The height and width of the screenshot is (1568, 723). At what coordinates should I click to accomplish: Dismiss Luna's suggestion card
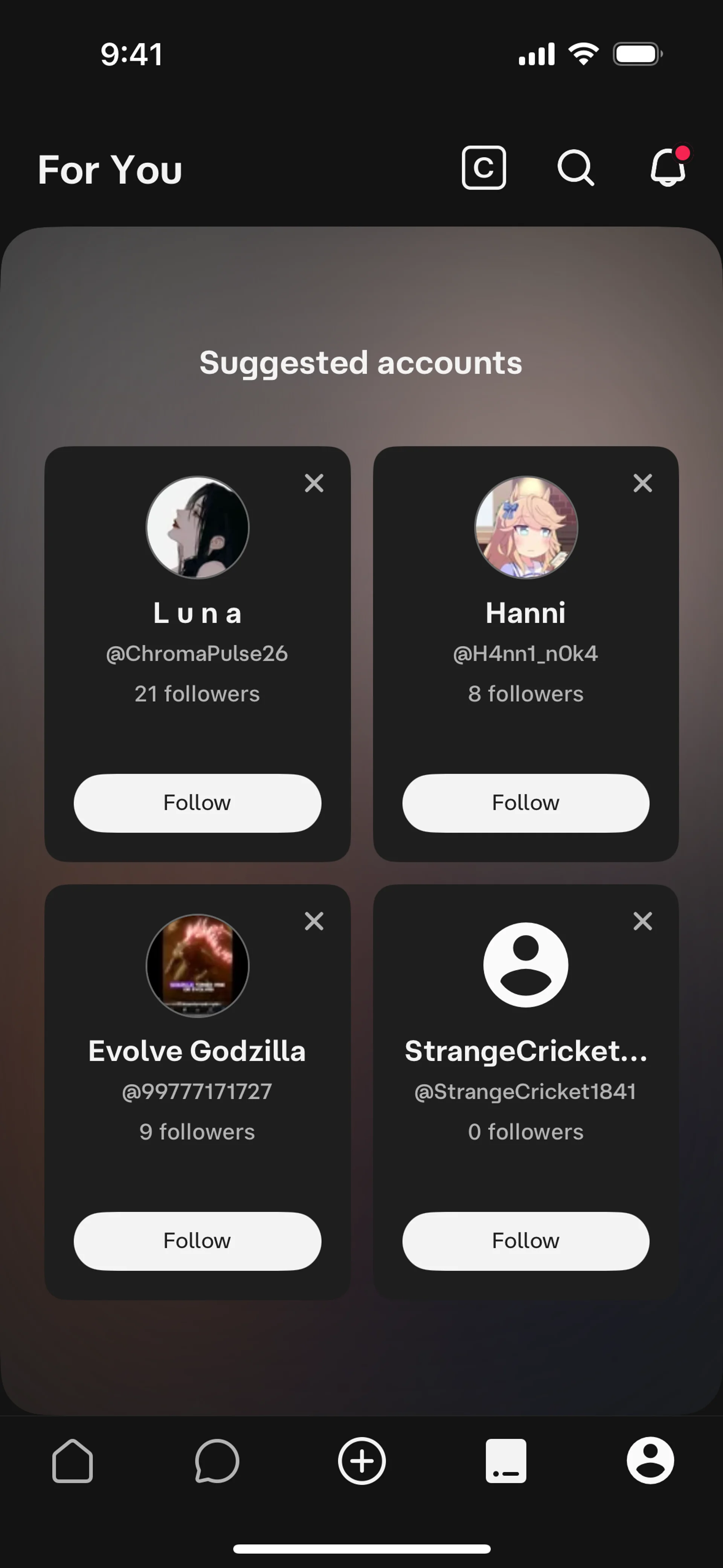click(x=314, y=483)
